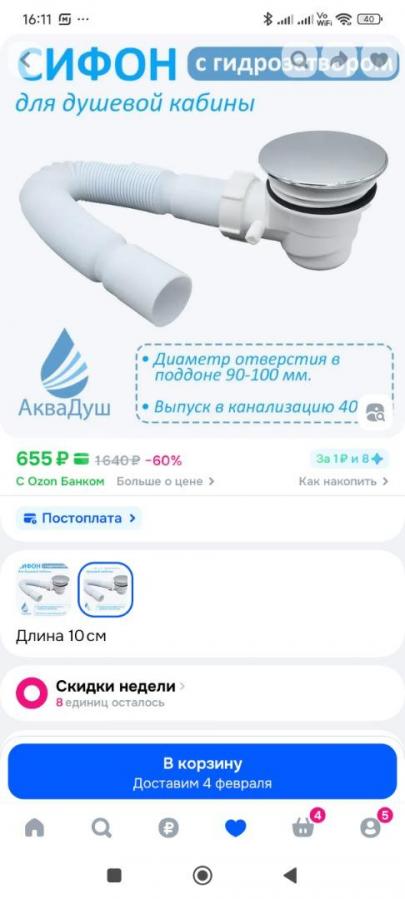Tap the system back triangle button

[290, 875]
